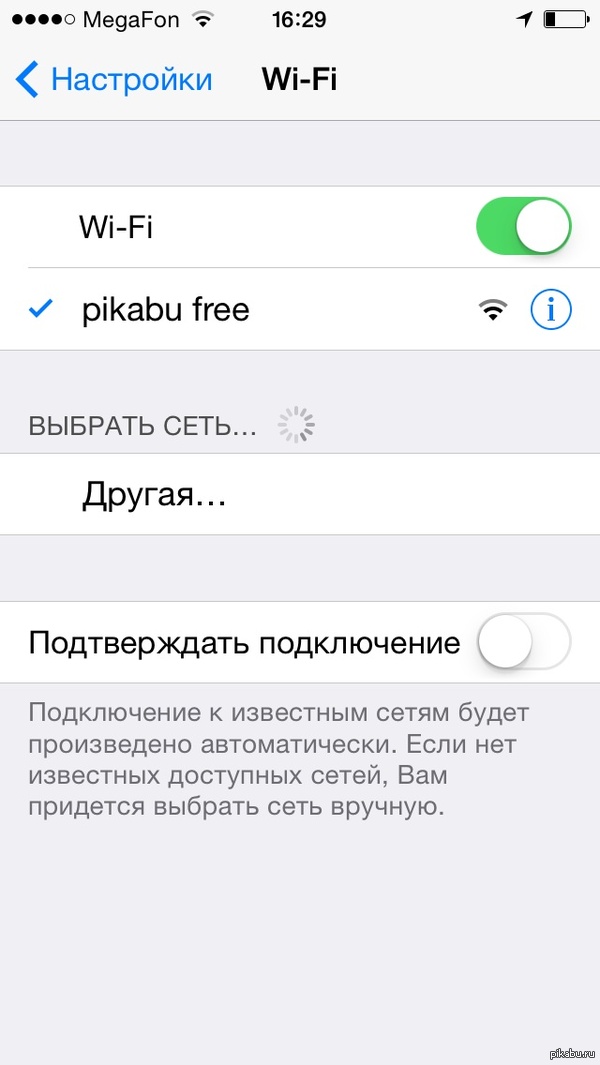Go back to Настройки
This screenshot has width=600, height=1065.
(x=115, y=80)
